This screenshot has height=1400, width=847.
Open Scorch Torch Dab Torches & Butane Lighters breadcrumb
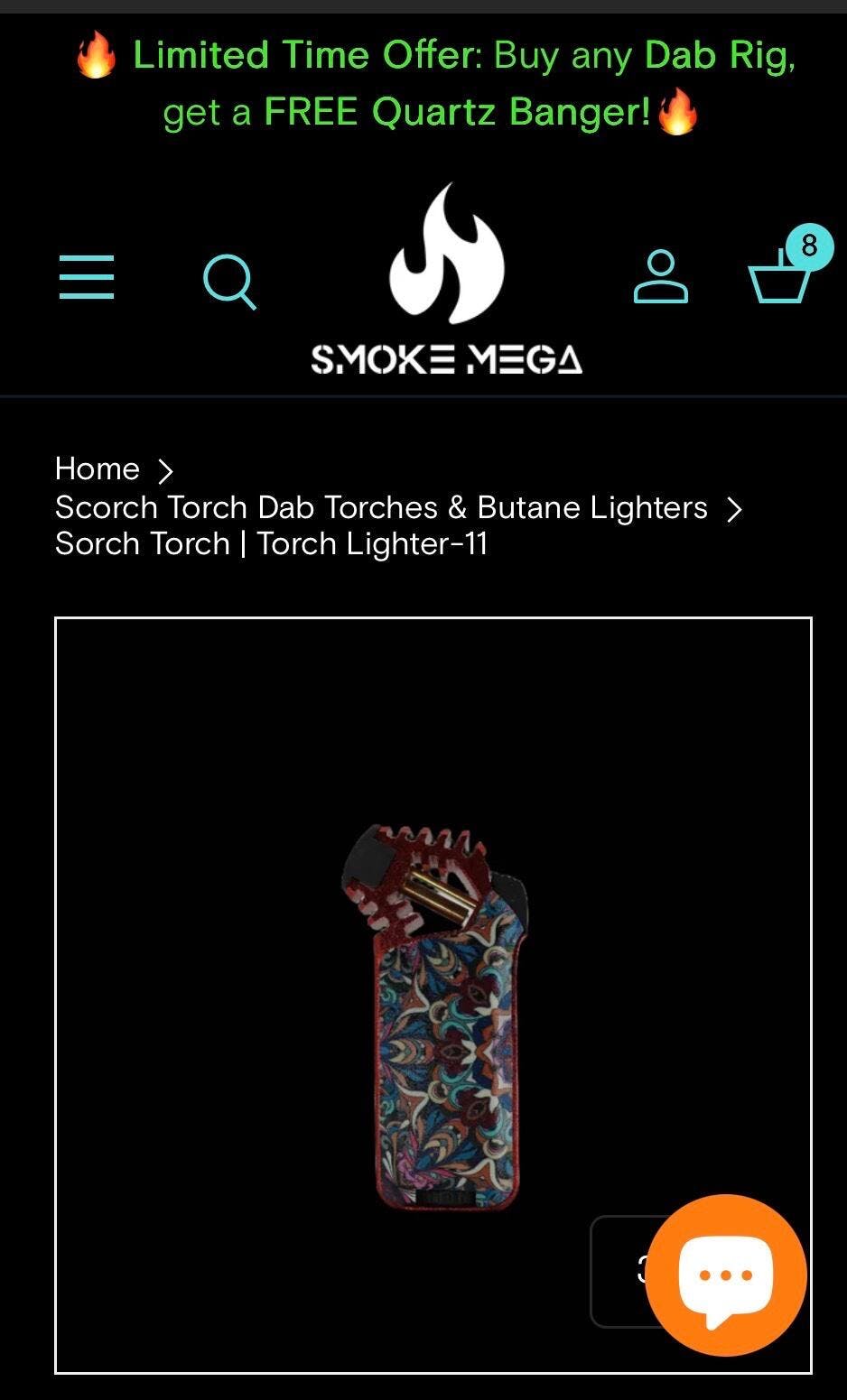381,507
